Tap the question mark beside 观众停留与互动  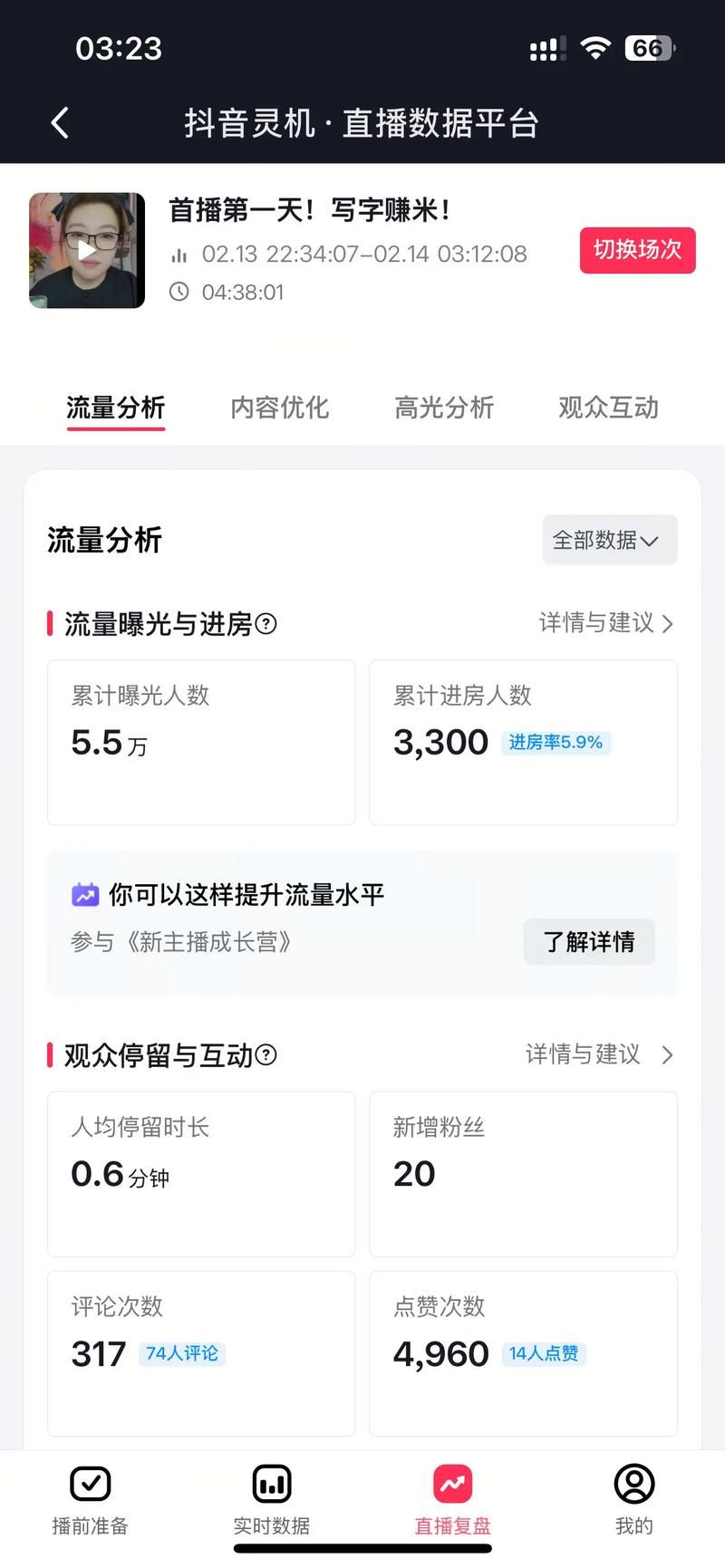pos(265,1054)
